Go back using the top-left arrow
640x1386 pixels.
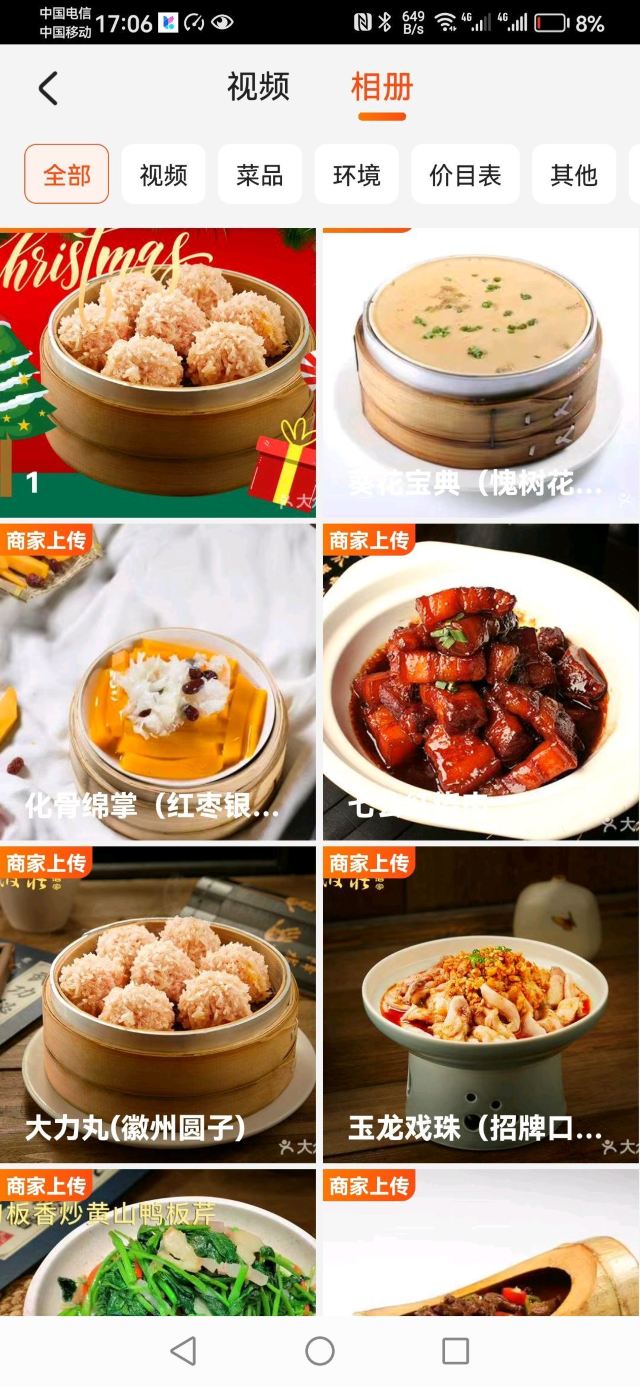pyautogui.click(x=48, y=88)
